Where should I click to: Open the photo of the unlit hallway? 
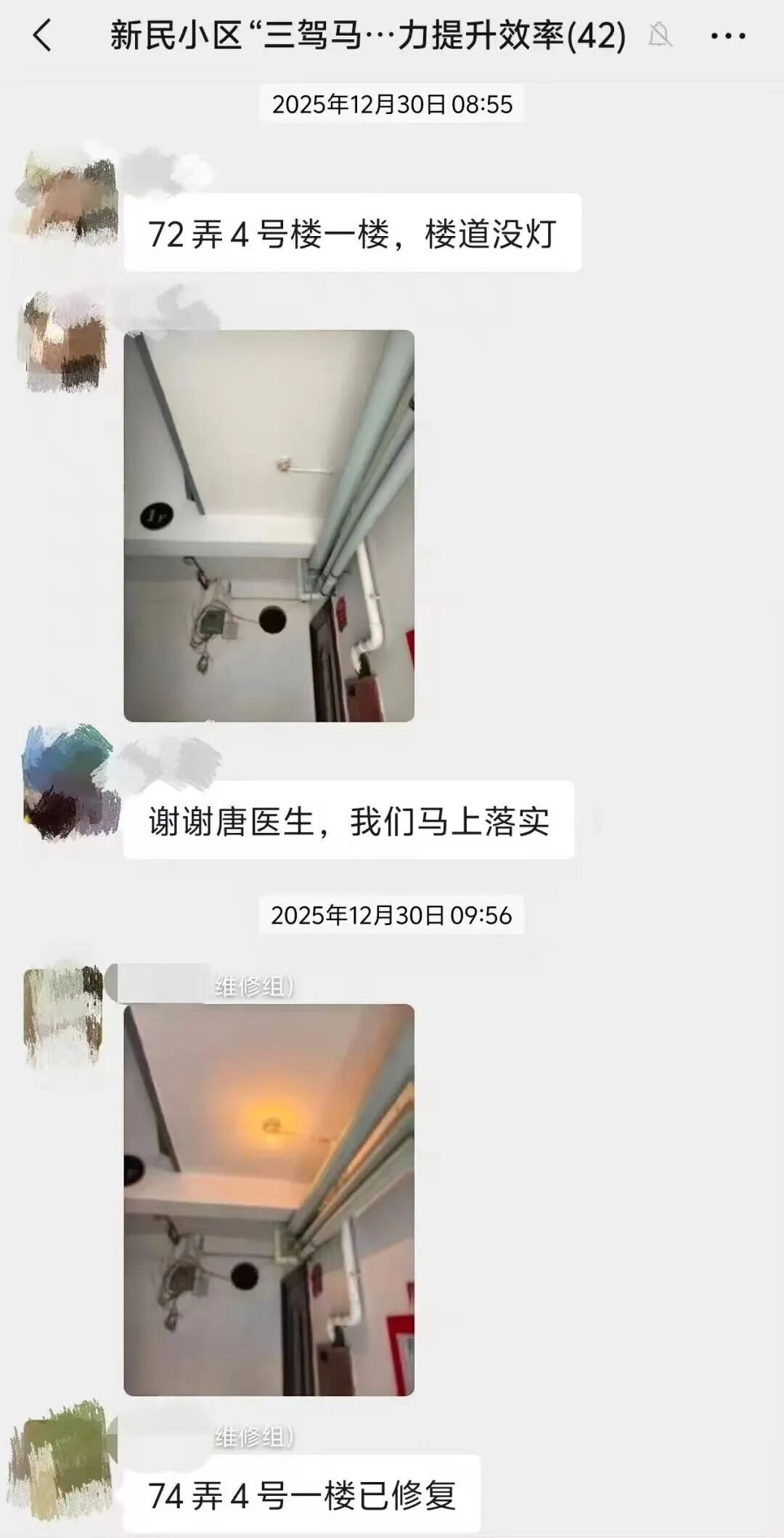pos(269,526)
